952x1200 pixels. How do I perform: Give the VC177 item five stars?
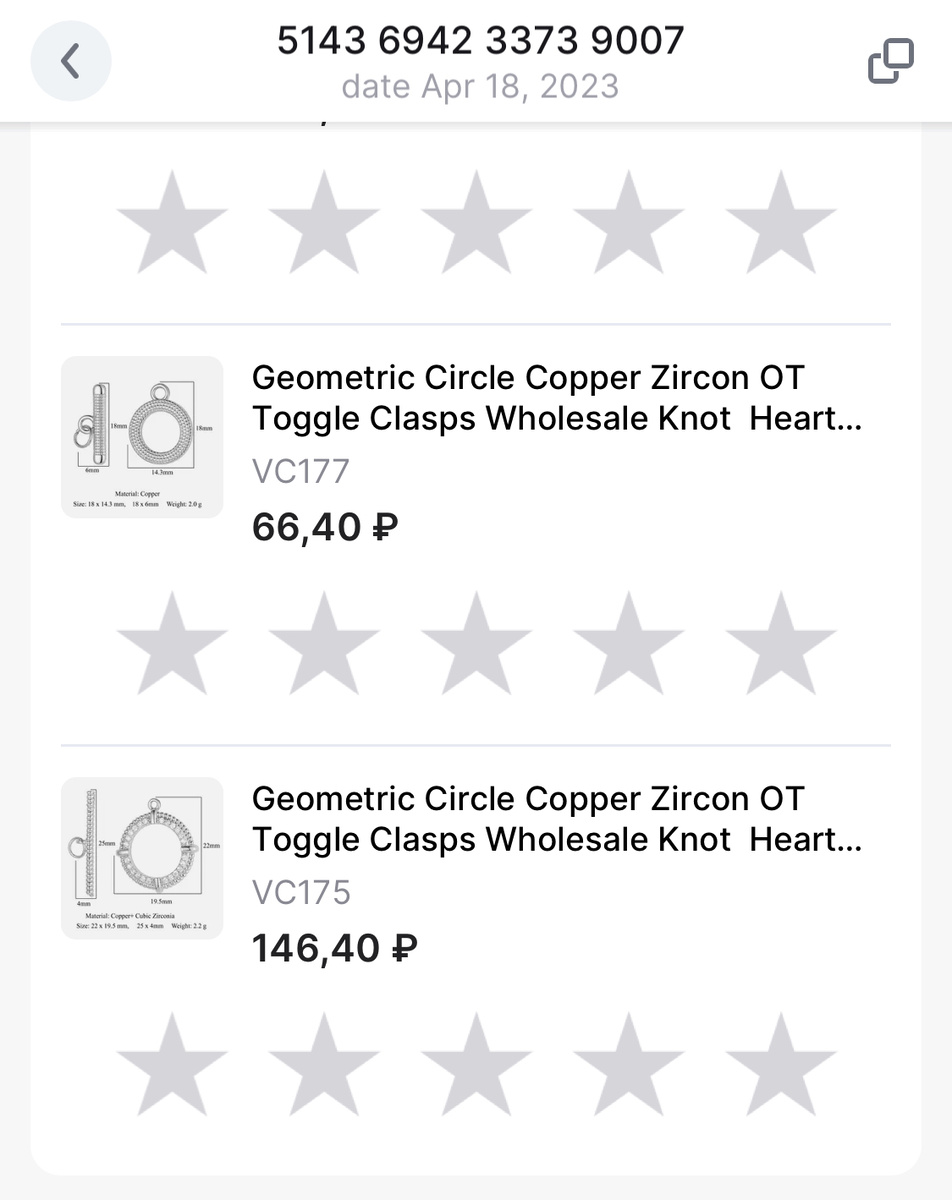click(x=780, y=644)
